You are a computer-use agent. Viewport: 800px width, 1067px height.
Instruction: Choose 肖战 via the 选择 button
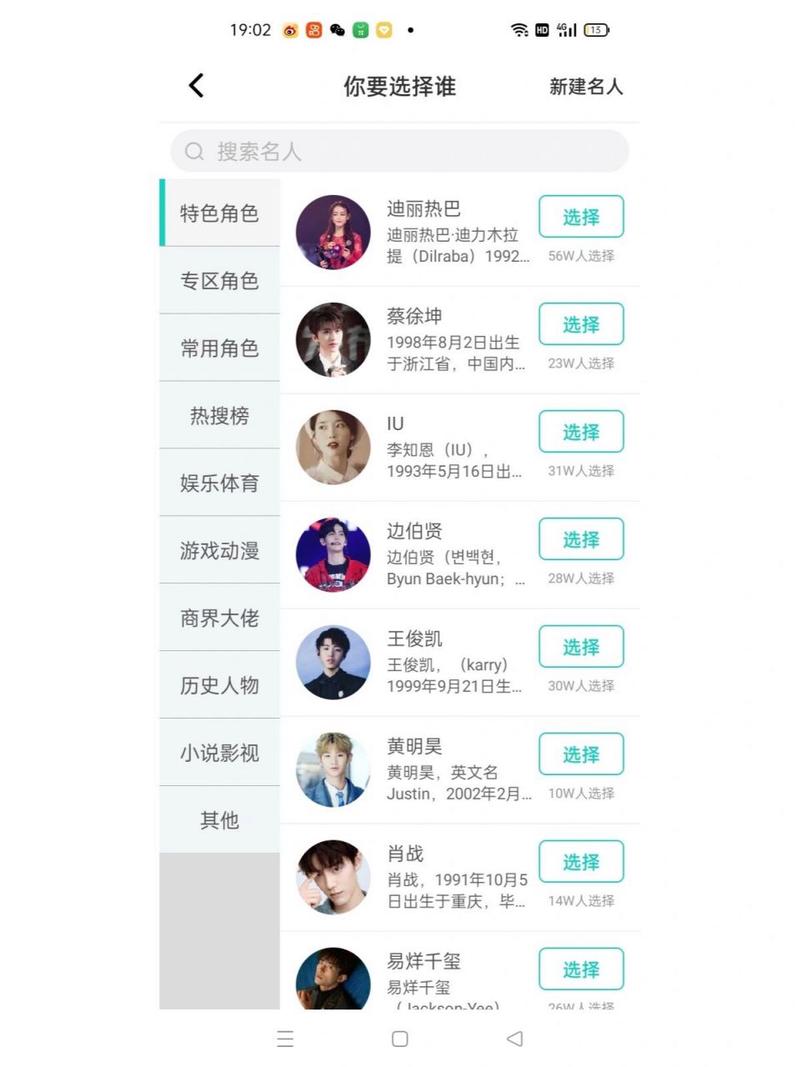(x=581, y=862)
